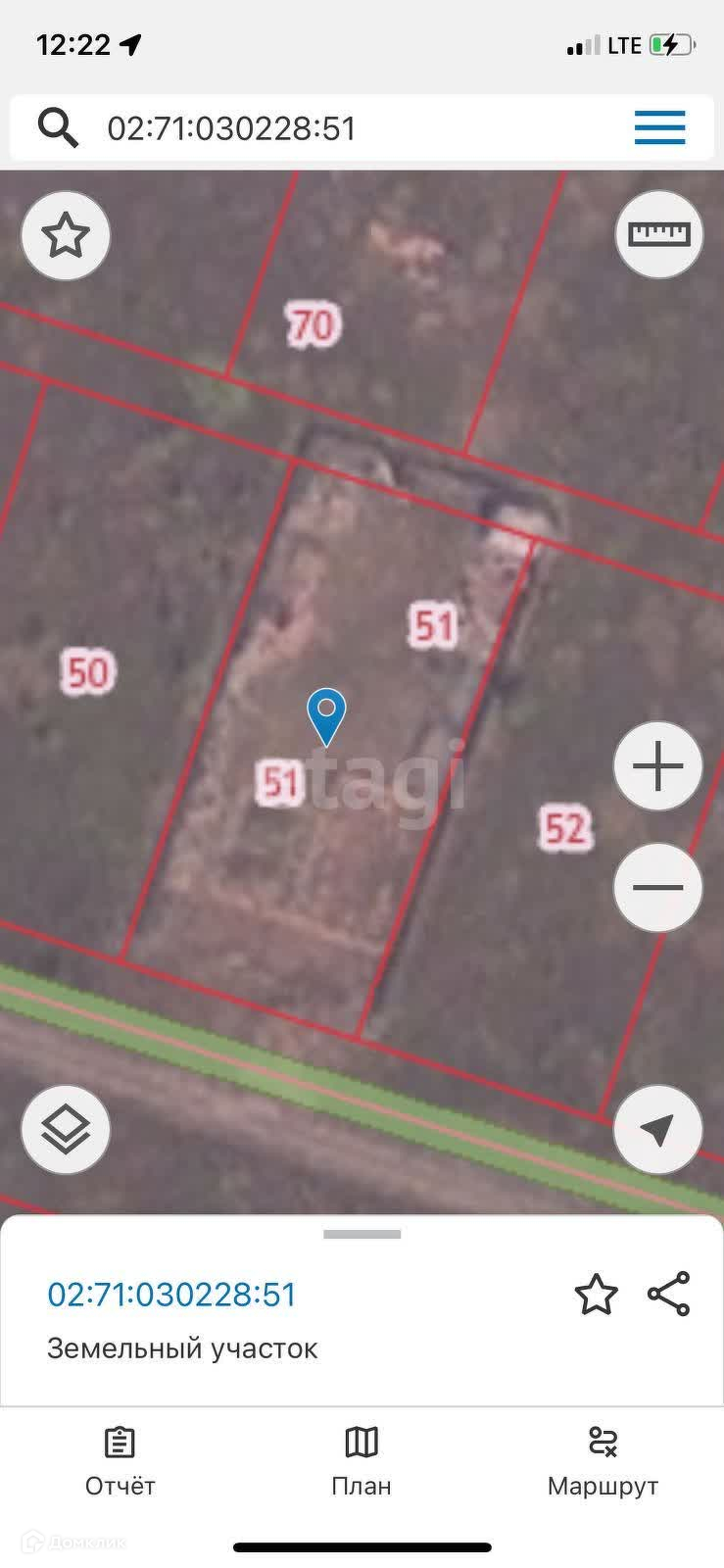Switch to the План tab
This screenshot has width=724, height=1568.
click(362, 1461)
